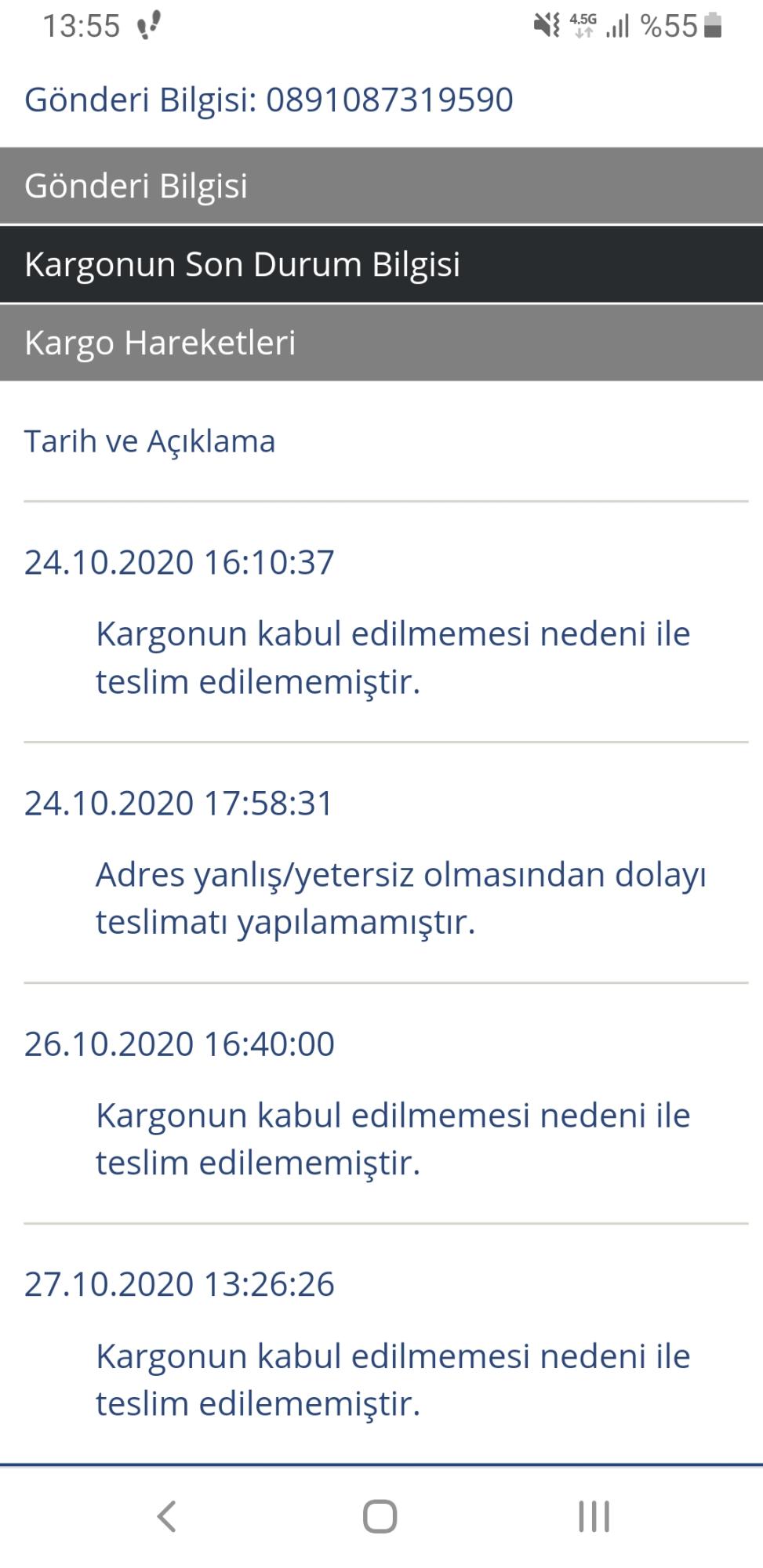Image resolution: width=763 pixels, height=1568 pixels.
Task: Expand the Gönderi Bilgisi section
Action: click(x=381, y=186)
